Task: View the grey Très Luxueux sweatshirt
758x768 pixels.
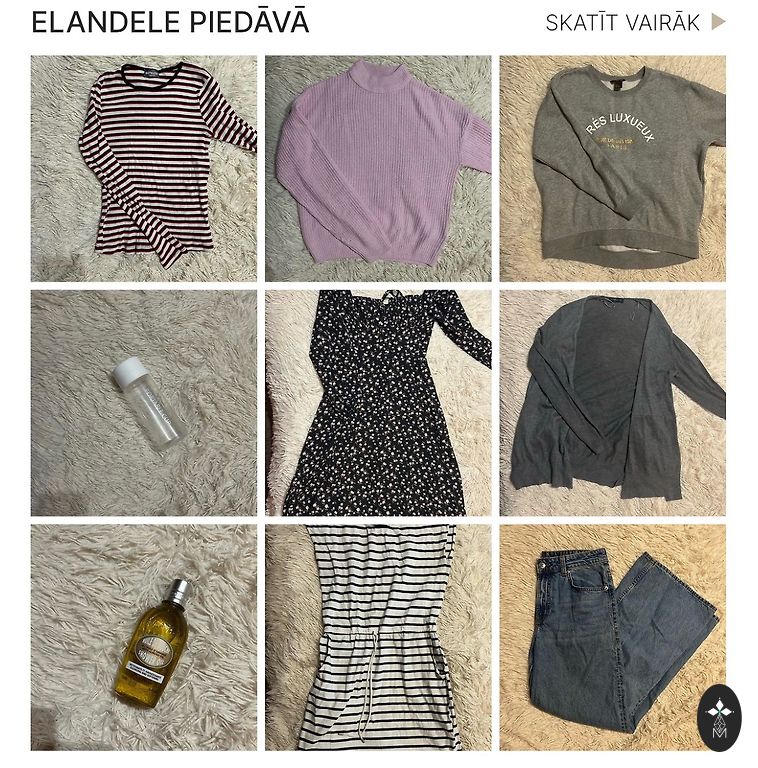Action: point(612,168)
